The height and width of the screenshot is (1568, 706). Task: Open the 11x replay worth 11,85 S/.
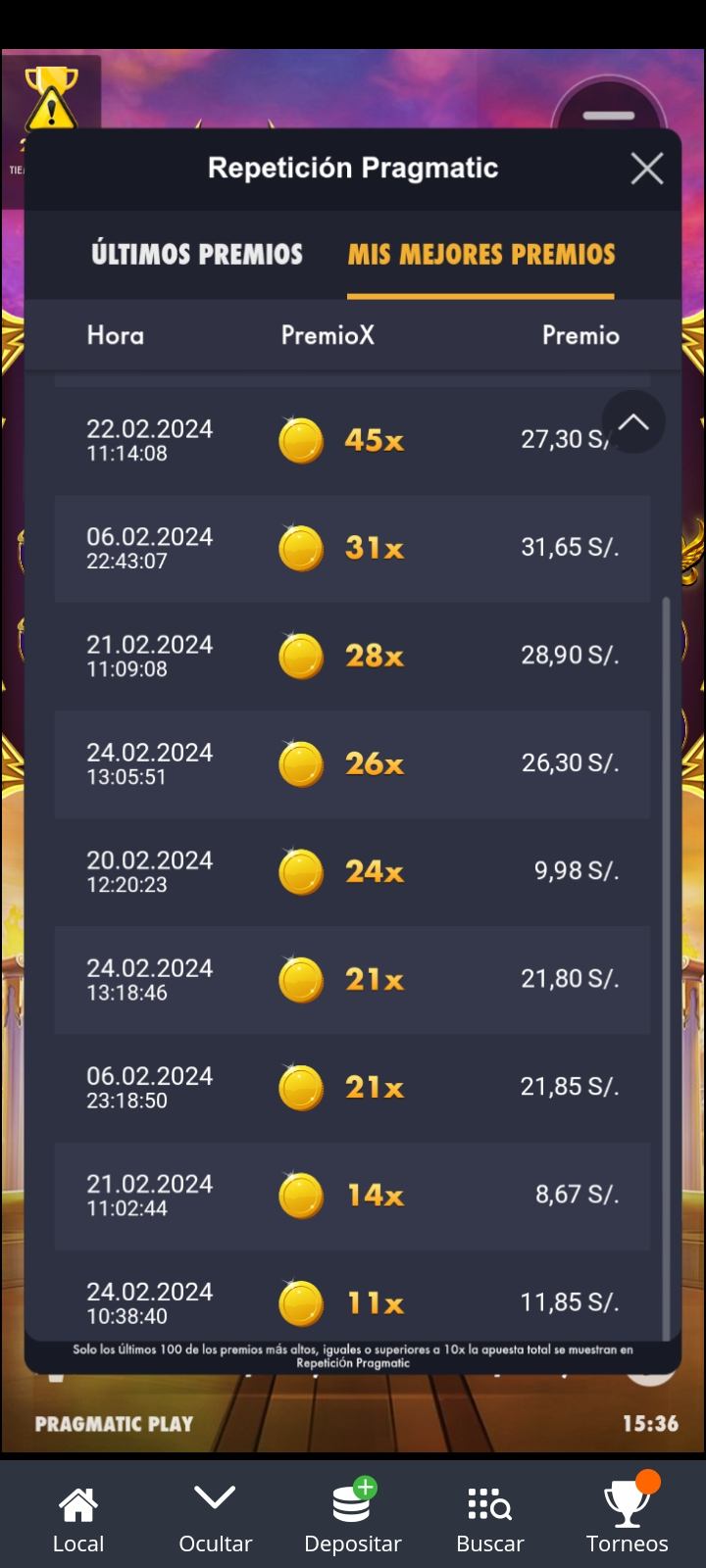point(351,1300)
